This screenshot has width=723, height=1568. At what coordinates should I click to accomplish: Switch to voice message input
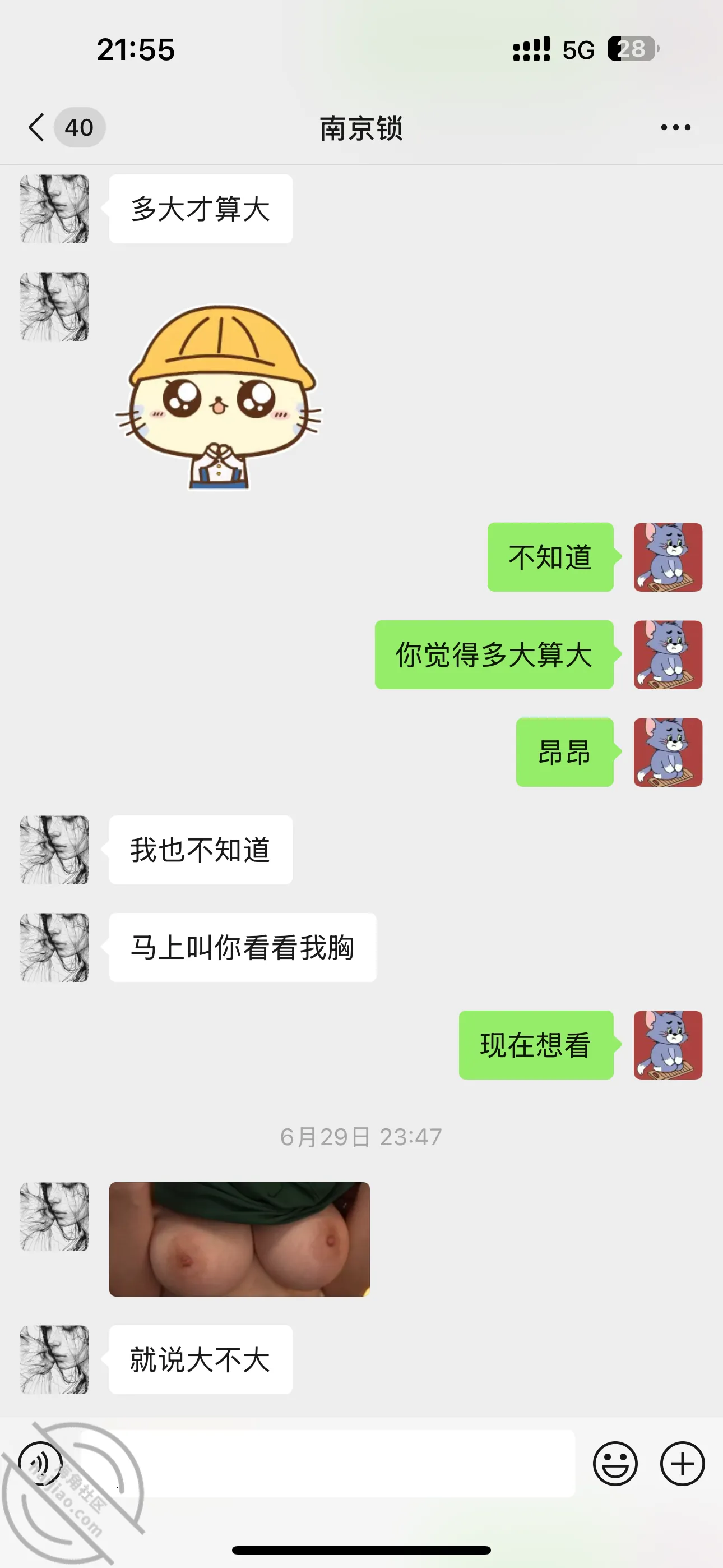point(40,1463)
